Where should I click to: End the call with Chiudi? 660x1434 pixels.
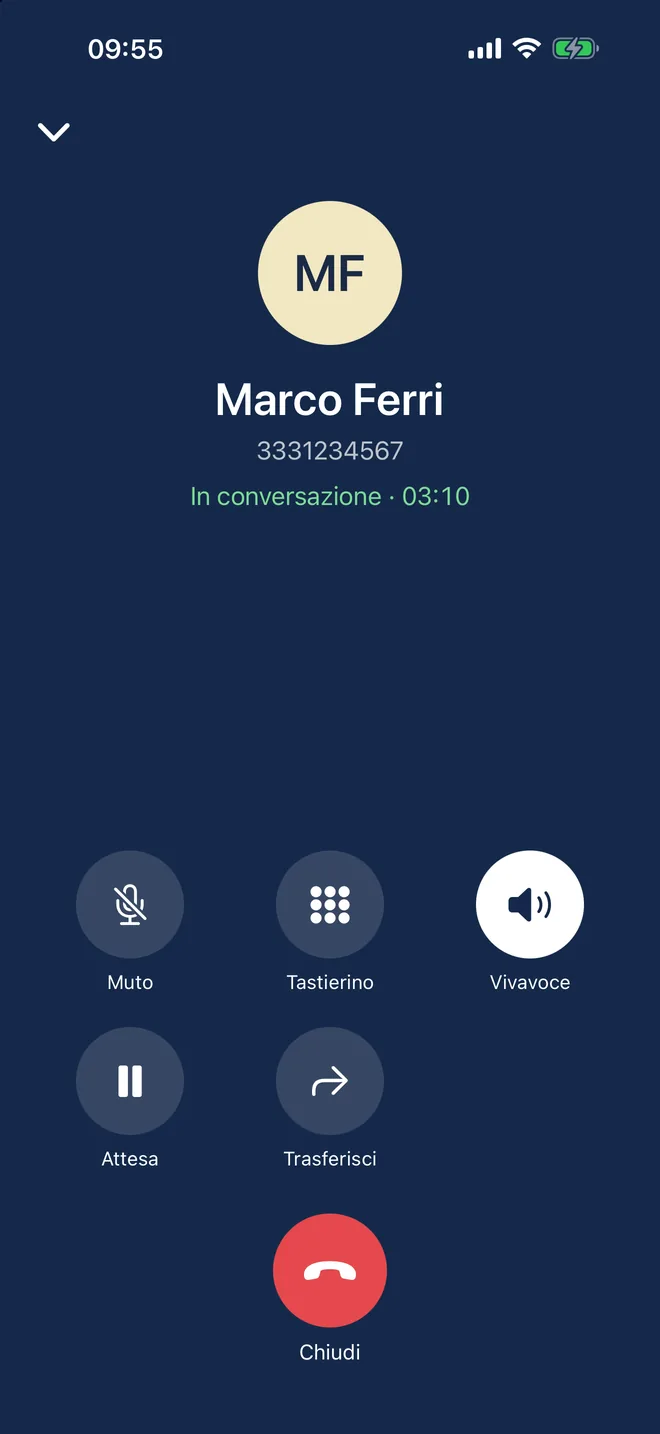point(330,1271)
